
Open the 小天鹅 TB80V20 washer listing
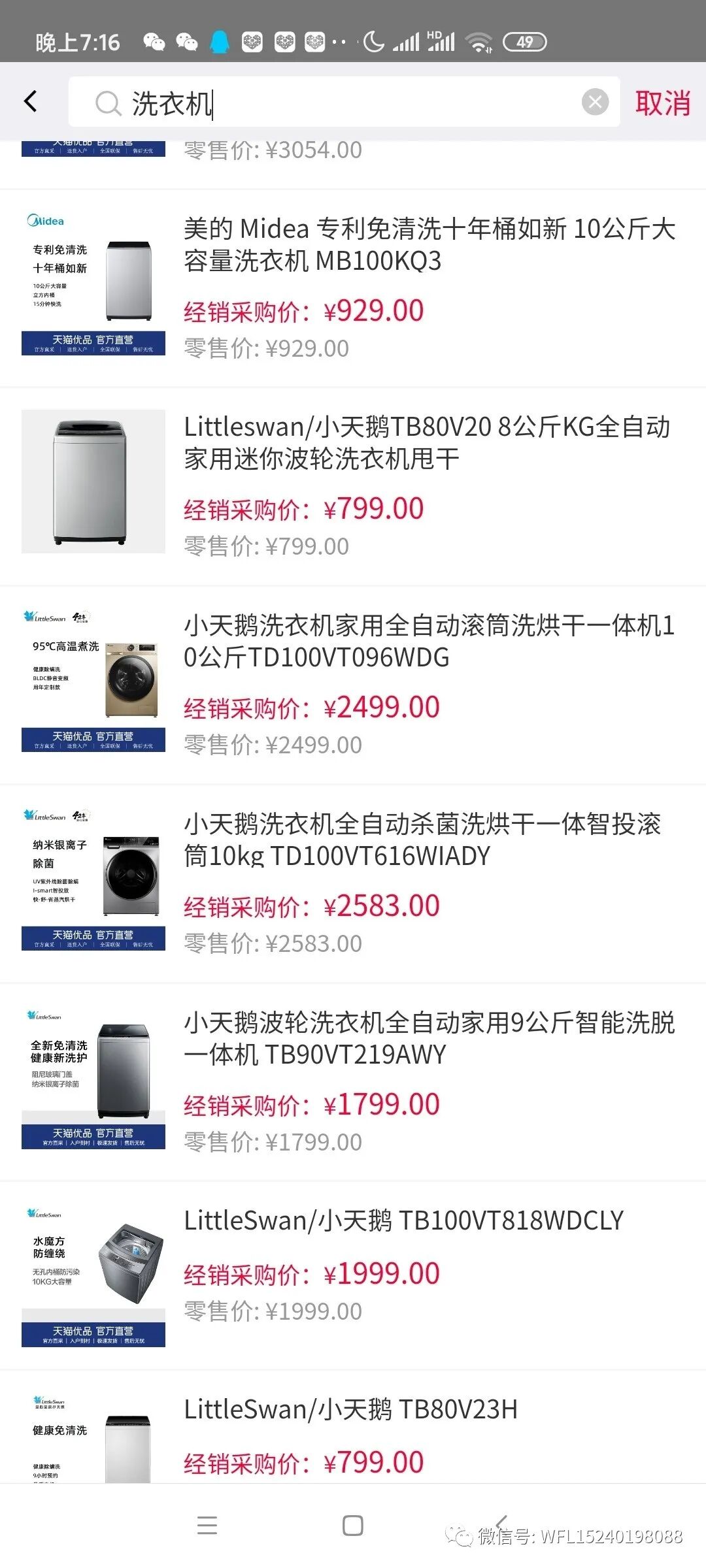426,443
